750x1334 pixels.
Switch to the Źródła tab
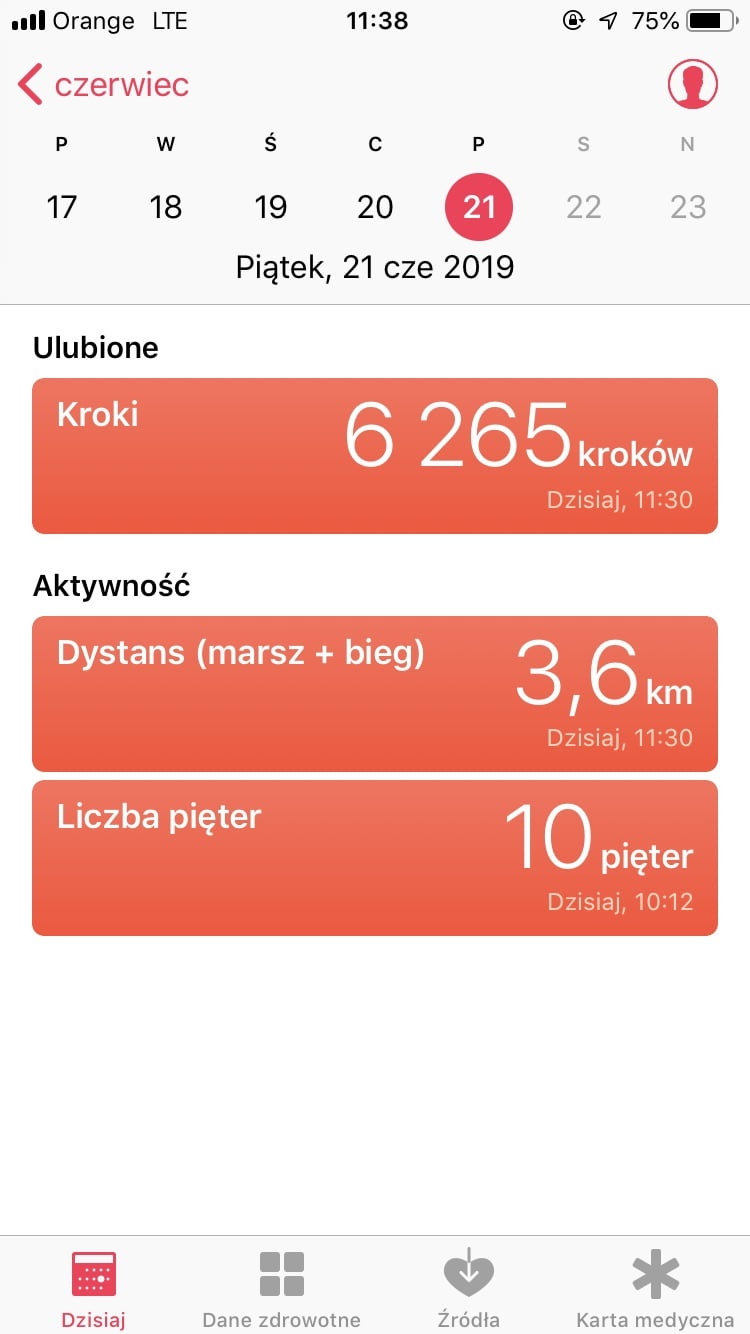[x=469, y=1288]
